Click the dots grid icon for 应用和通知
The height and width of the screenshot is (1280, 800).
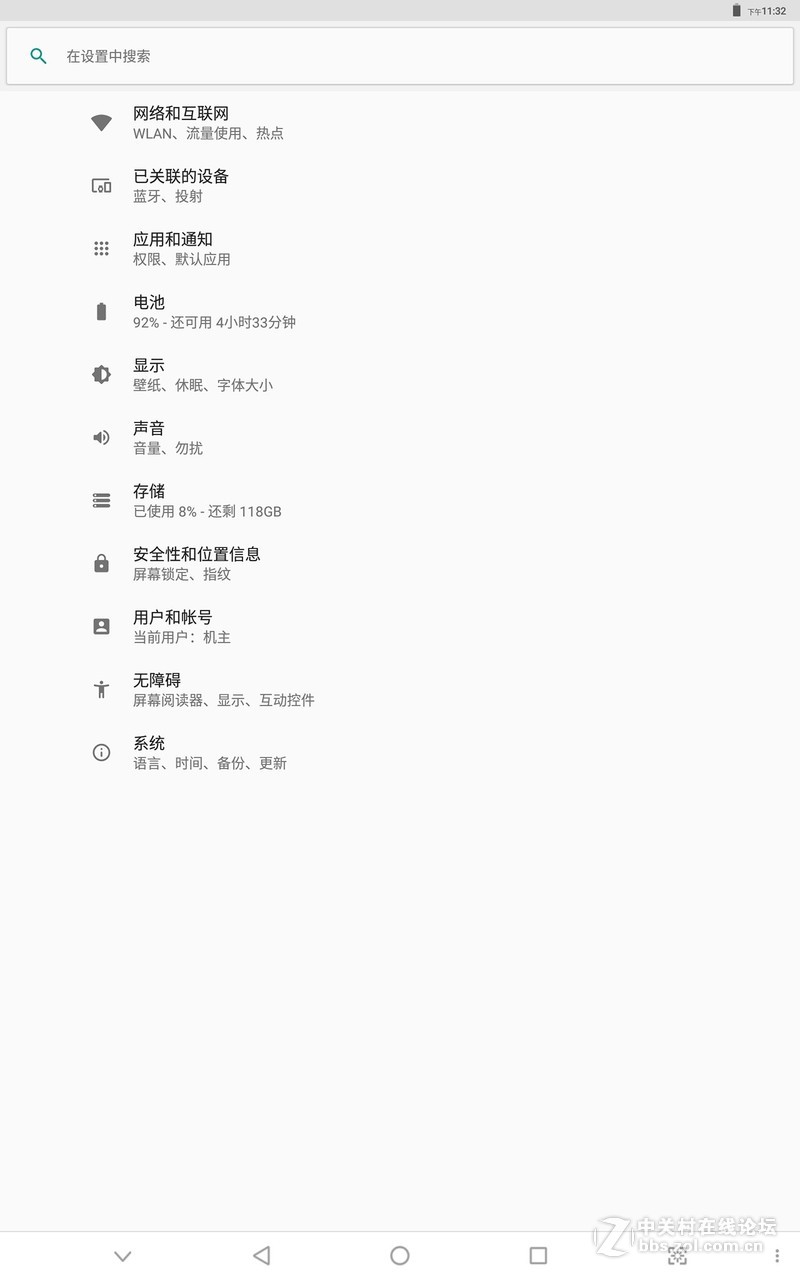pos(101,248)
